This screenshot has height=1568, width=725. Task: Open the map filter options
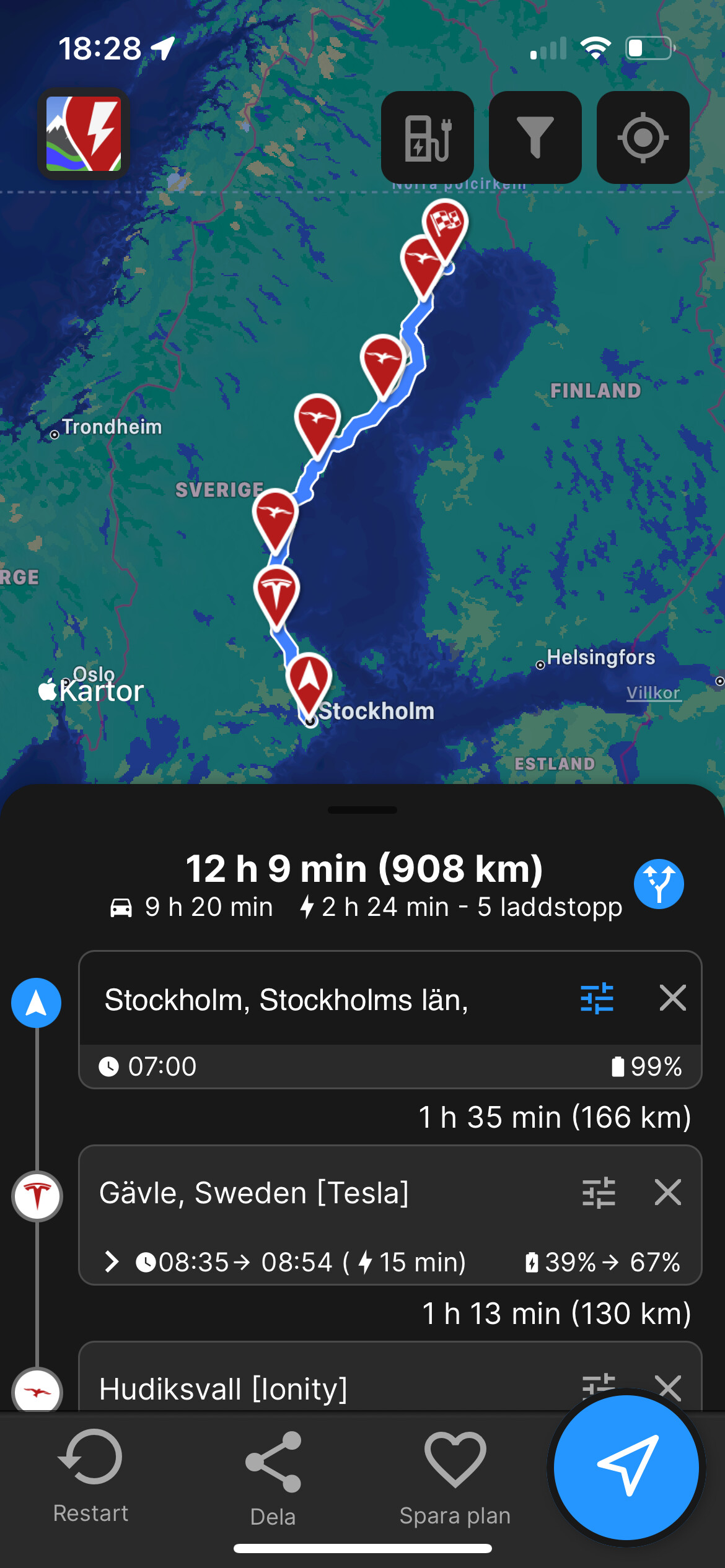(535, 137)
